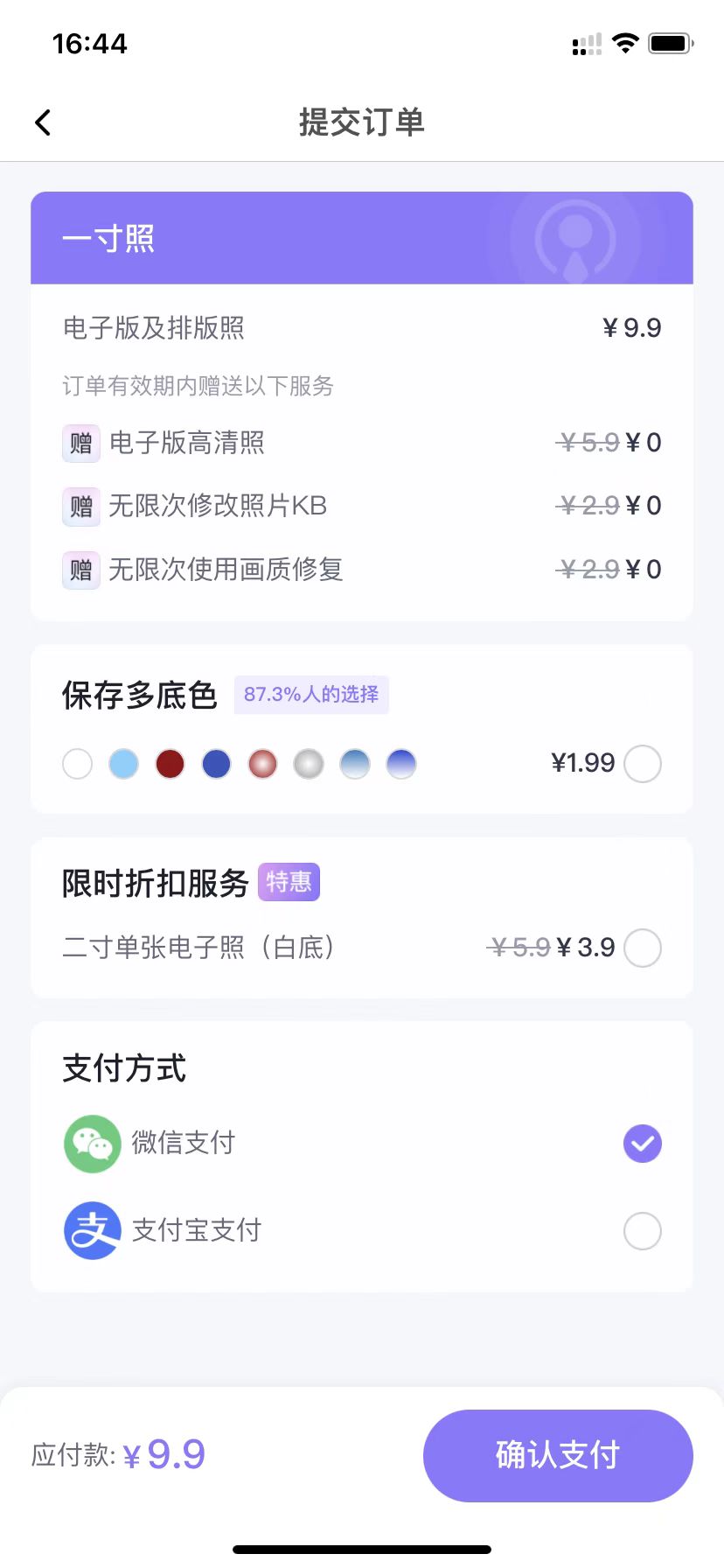Tap the 87.3%人的选择 badge
Viewport: 724px width, 1568px height.
point(310,694)
